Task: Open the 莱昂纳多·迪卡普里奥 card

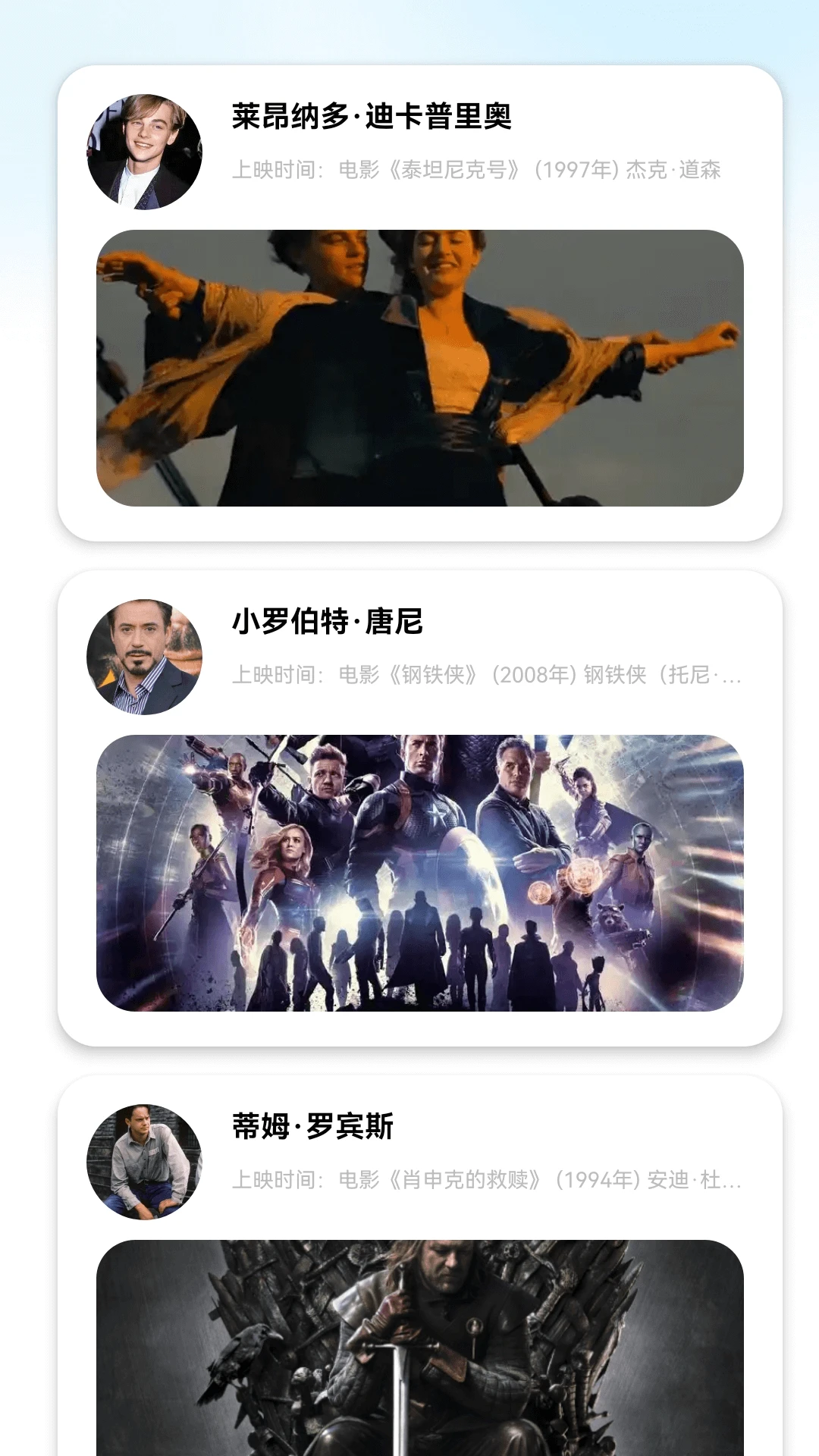Action: point(419,303)
